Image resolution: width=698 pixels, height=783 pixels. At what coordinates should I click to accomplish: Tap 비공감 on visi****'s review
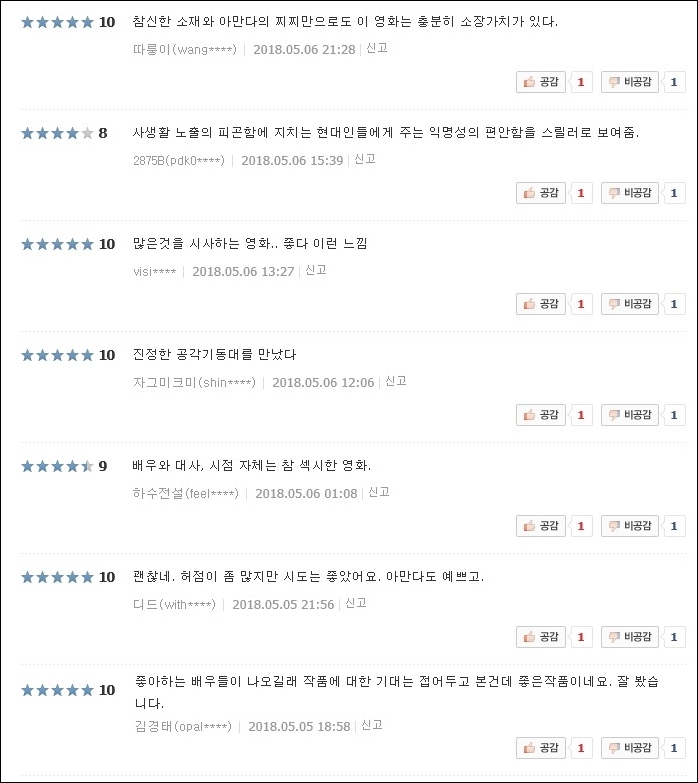(x=629, y=304)
